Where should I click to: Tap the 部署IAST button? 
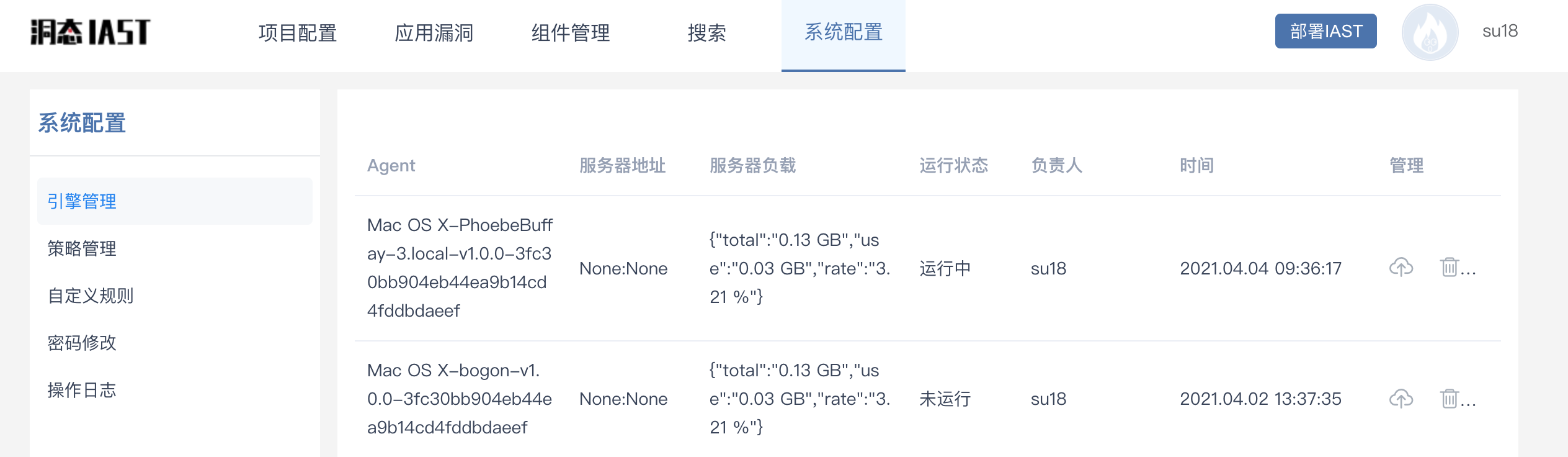(1325, 31)
